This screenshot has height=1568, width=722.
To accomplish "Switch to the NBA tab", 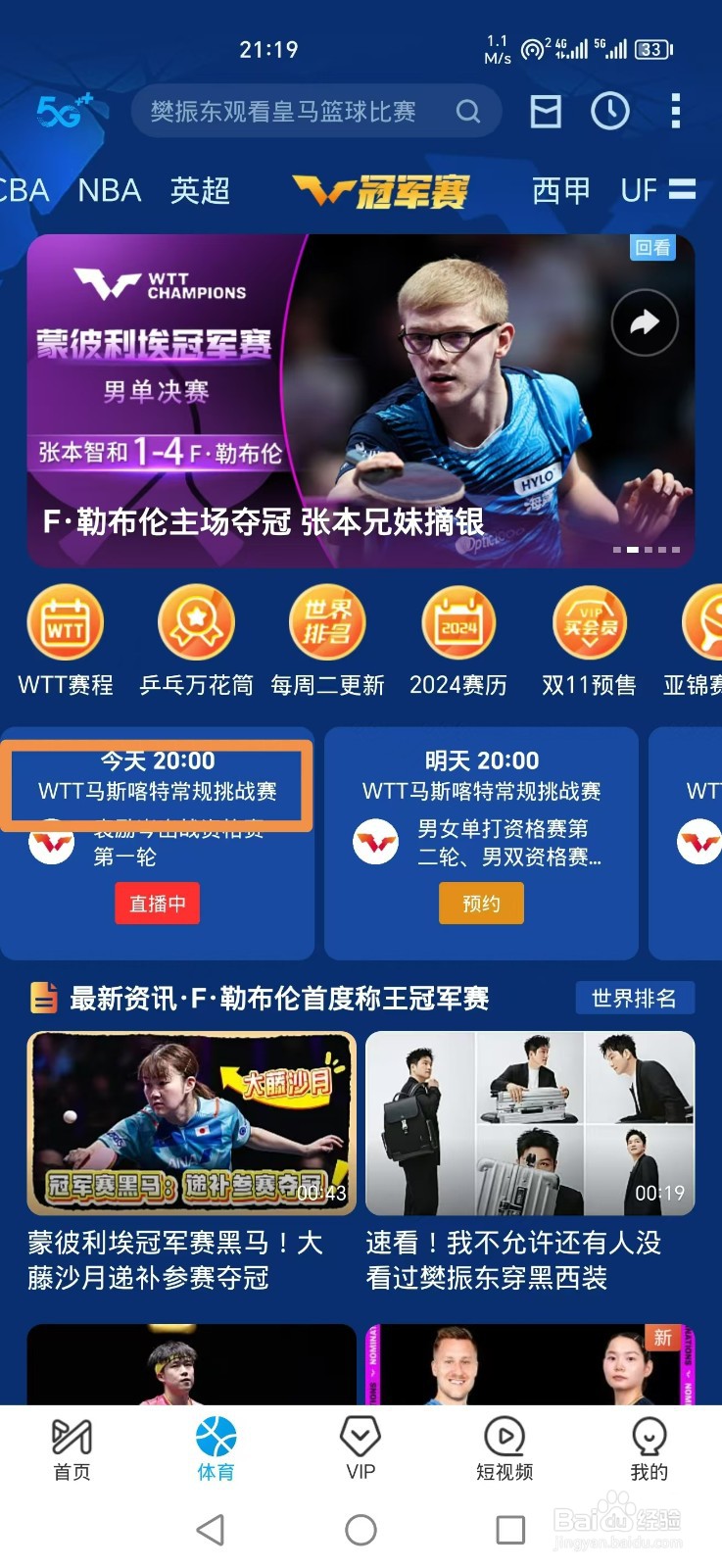I will pos(110,190).
